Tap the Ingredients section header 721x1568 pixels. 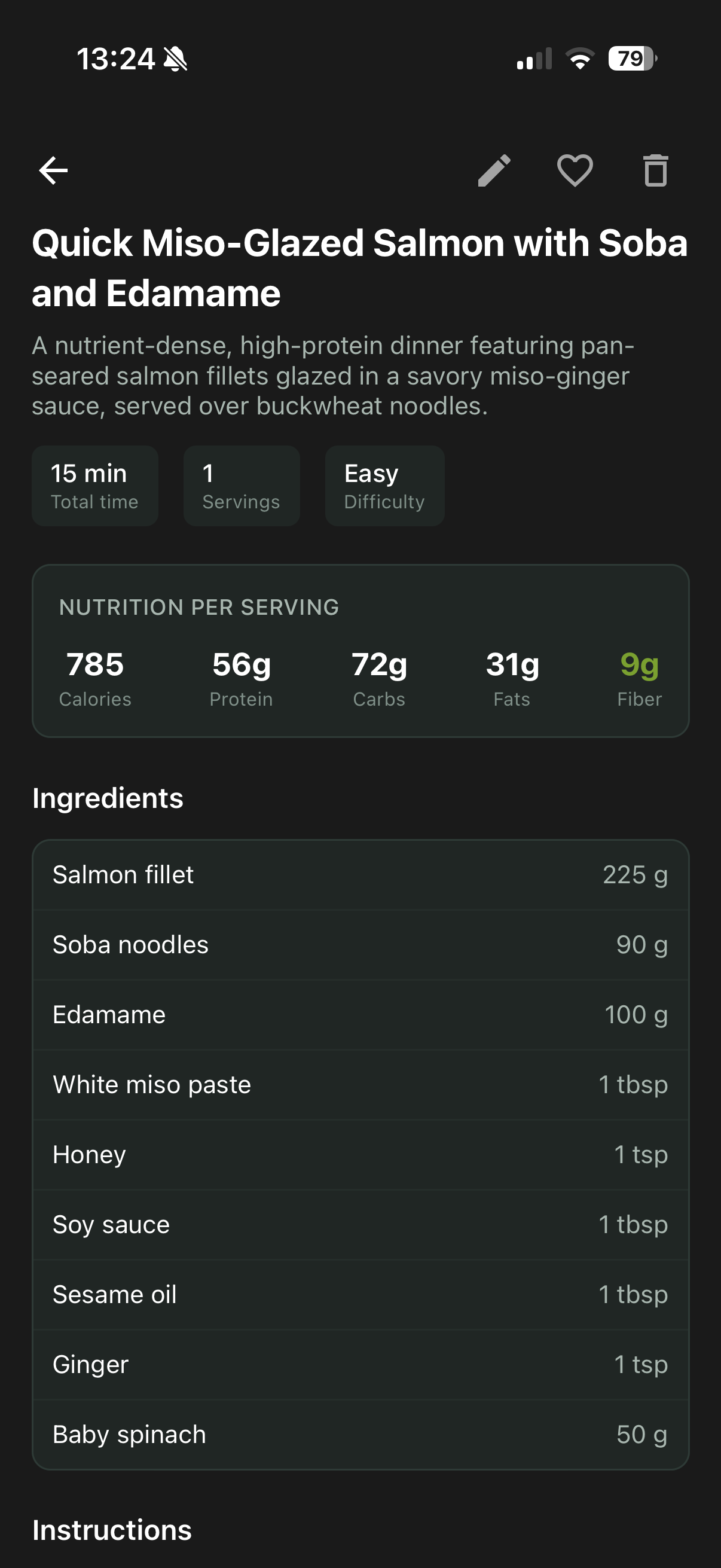[107, 798]
